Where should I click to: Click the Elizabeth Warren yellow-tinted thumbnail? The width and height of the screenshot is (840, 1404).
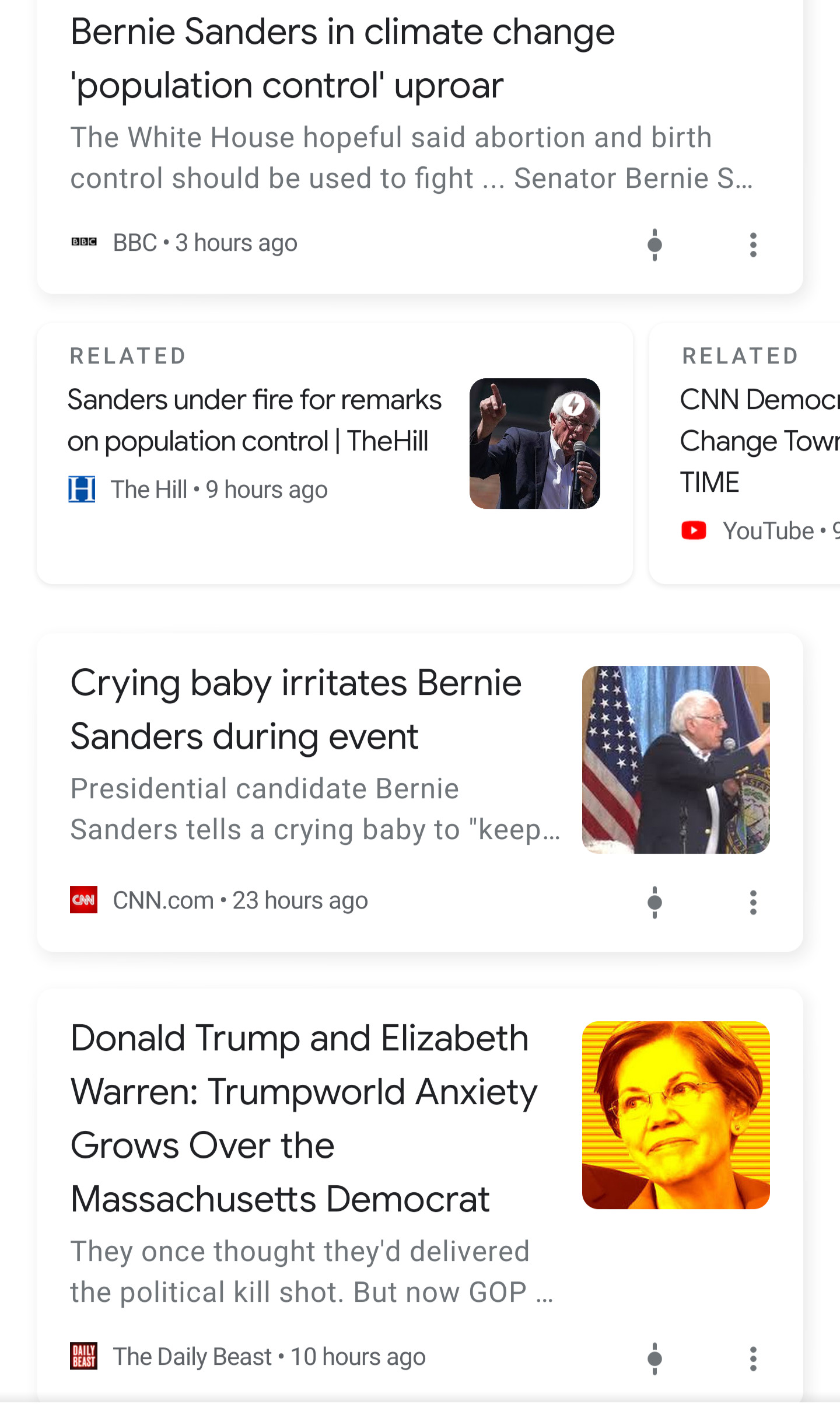pos(675,1116)
